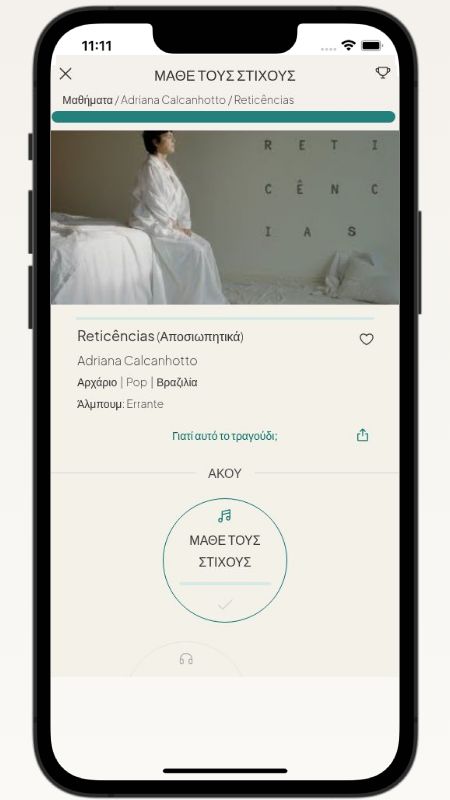This screenshot has width=450, height=800.
Task: Close the lesson with the X icon
Action: (65, 74)
